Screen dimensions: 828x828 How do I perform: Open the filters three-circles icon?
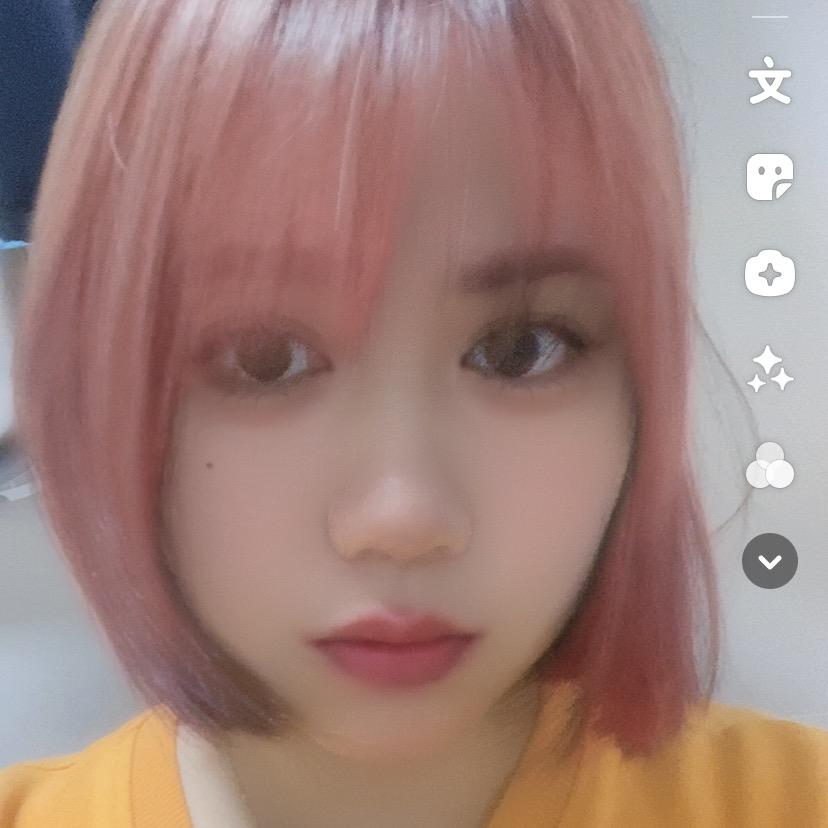coord(770,466)
